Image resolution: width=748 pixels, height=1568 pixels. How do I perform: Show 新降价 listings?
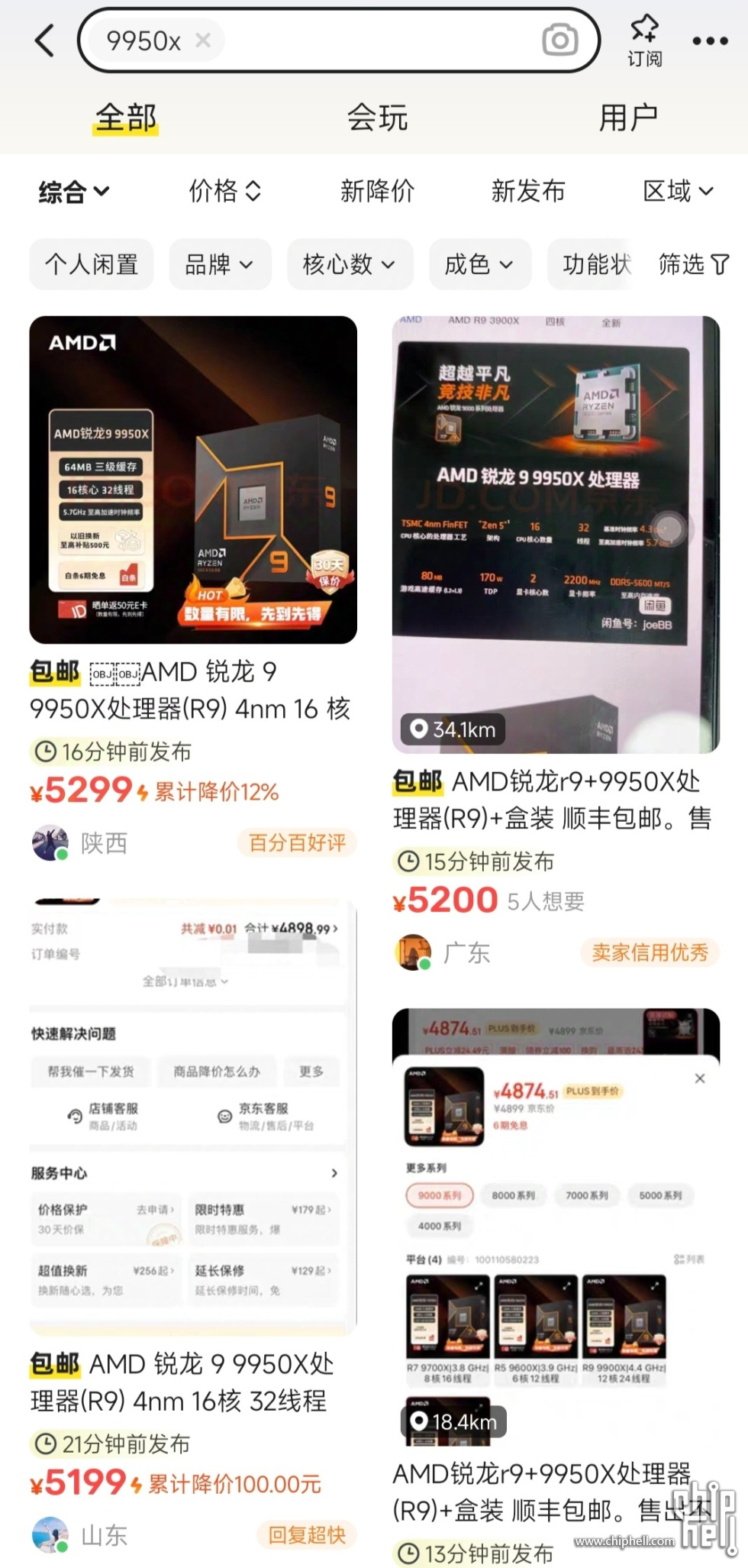(377, 191)
